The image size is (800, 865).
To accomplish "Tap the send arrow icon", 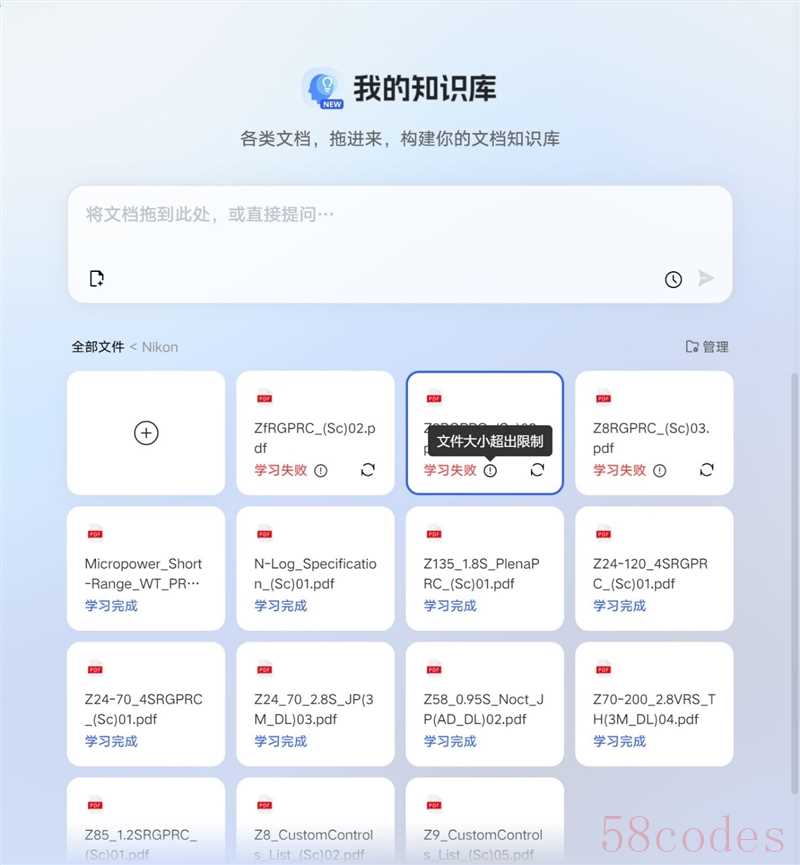I will [706, 278].
